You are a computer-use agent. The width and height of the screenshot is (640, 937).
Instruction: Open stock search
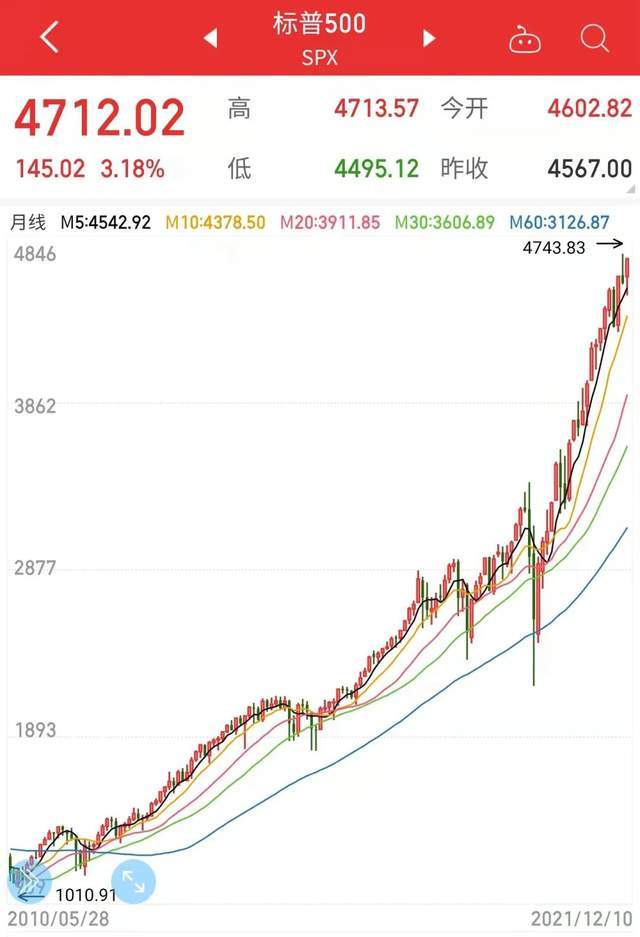(x=594, y=38)
